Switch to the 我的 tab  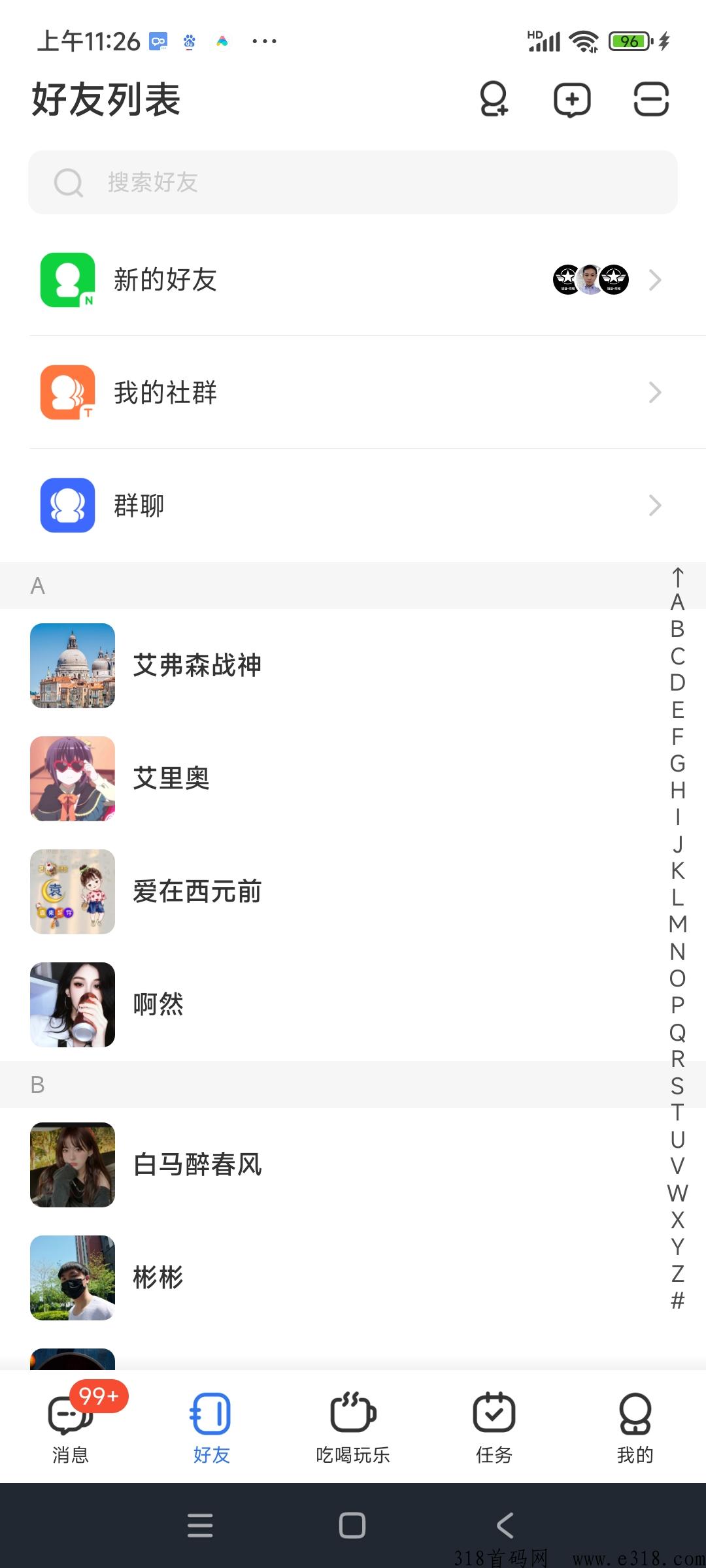coord(635,1425)
